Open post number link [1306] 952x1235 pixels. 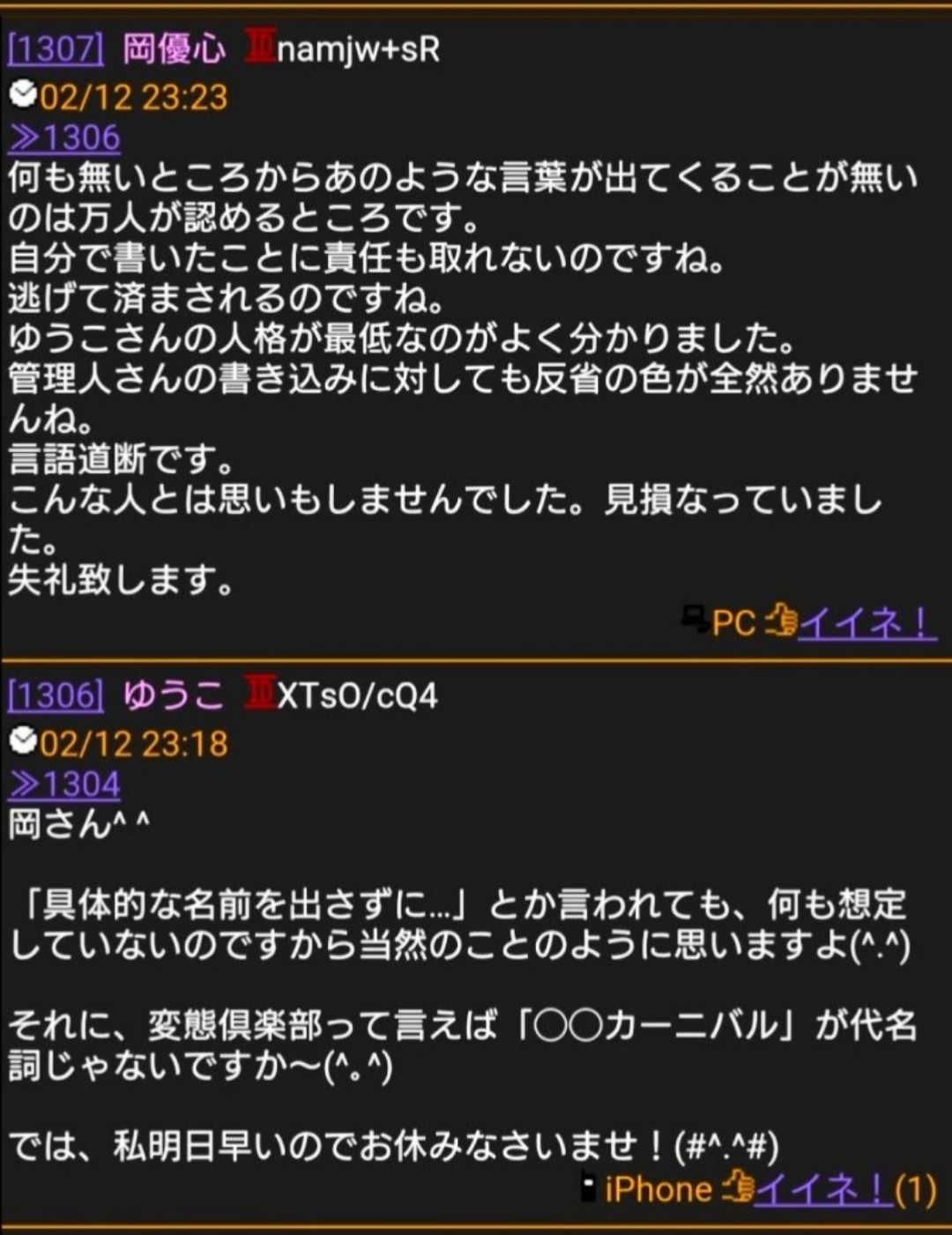pyautogui.click(x=56, y=696)
